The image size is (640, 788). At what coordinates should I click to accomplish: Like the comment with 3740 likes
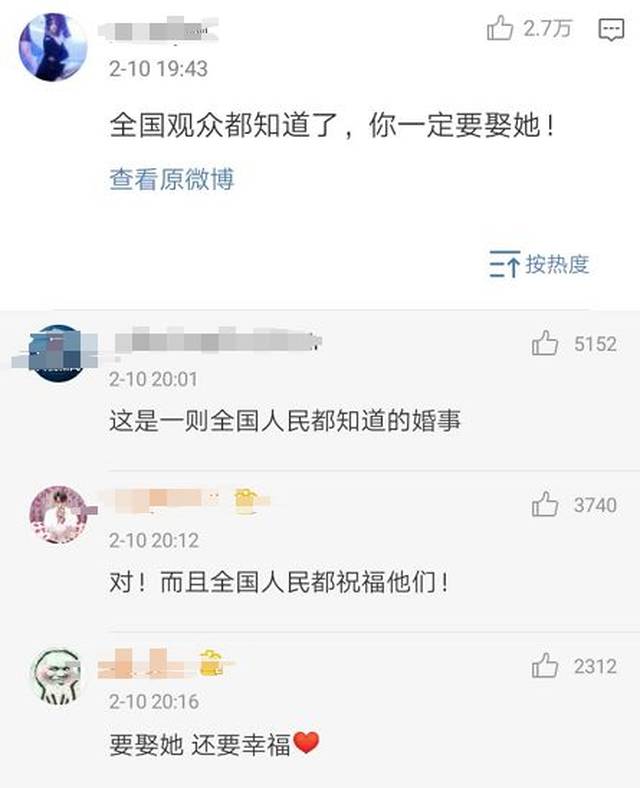[545, 505]
